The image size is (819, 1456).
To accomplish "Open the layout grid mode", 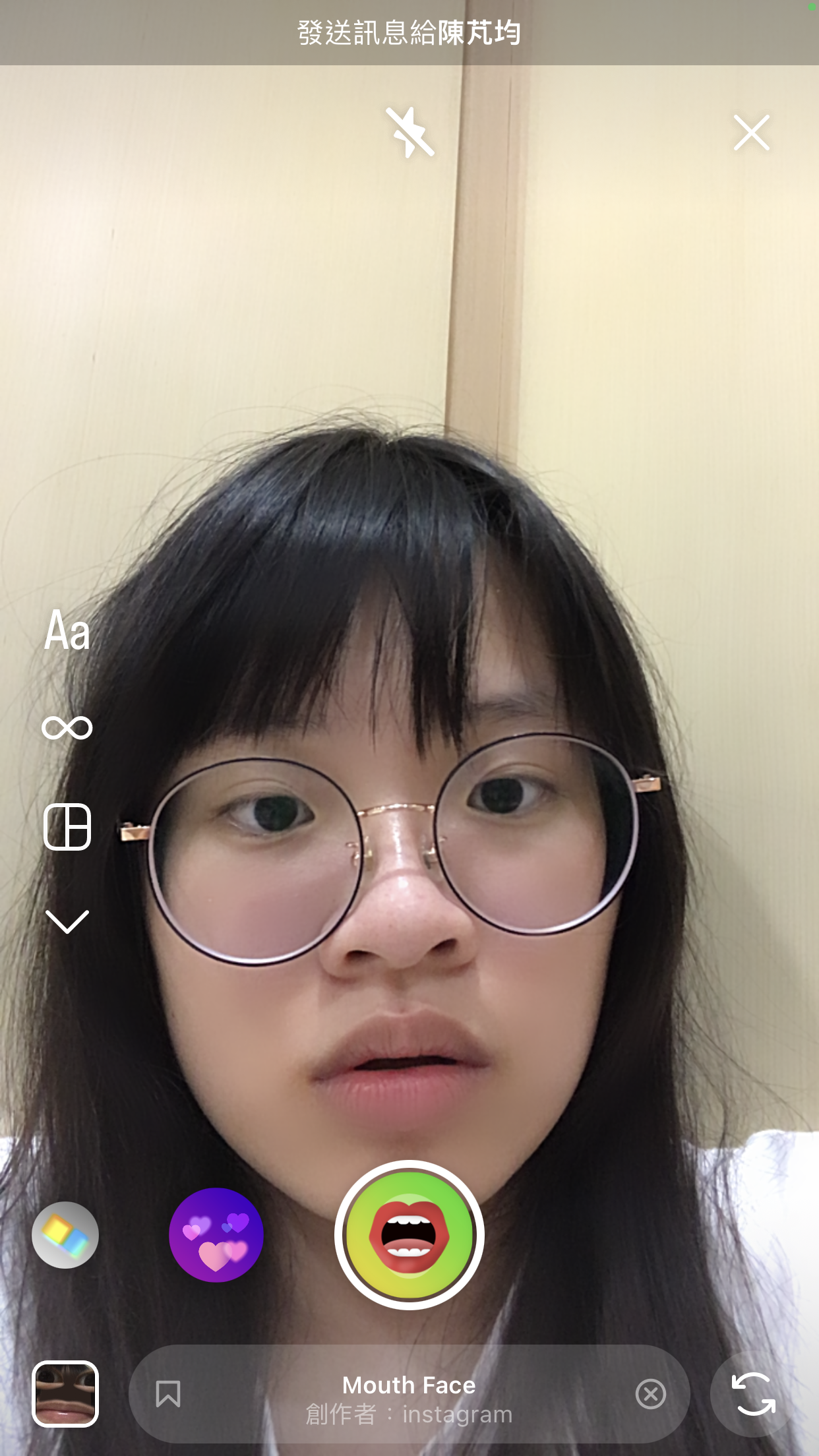I will tap(67, 826).
